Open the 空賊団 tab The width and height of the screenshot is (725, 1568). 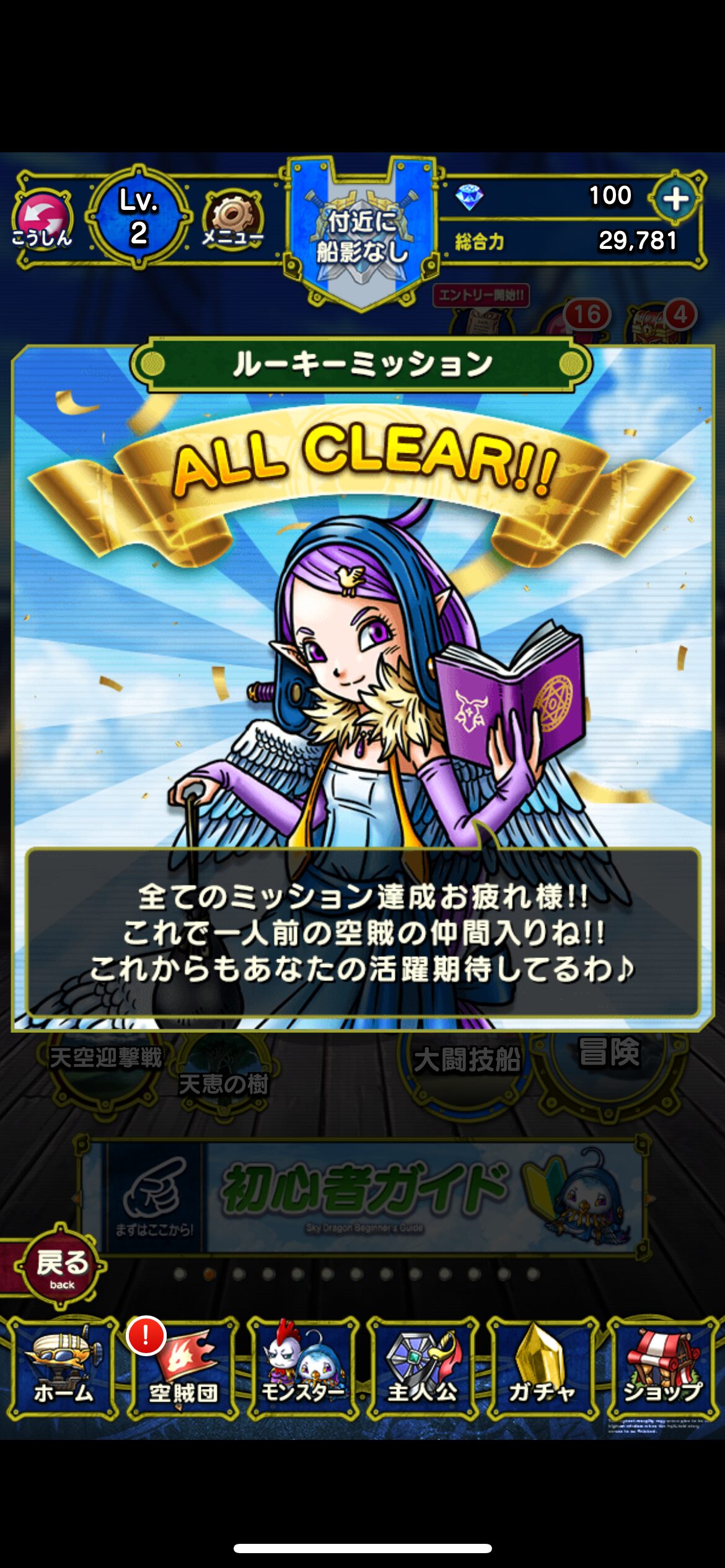point(183,1367)
